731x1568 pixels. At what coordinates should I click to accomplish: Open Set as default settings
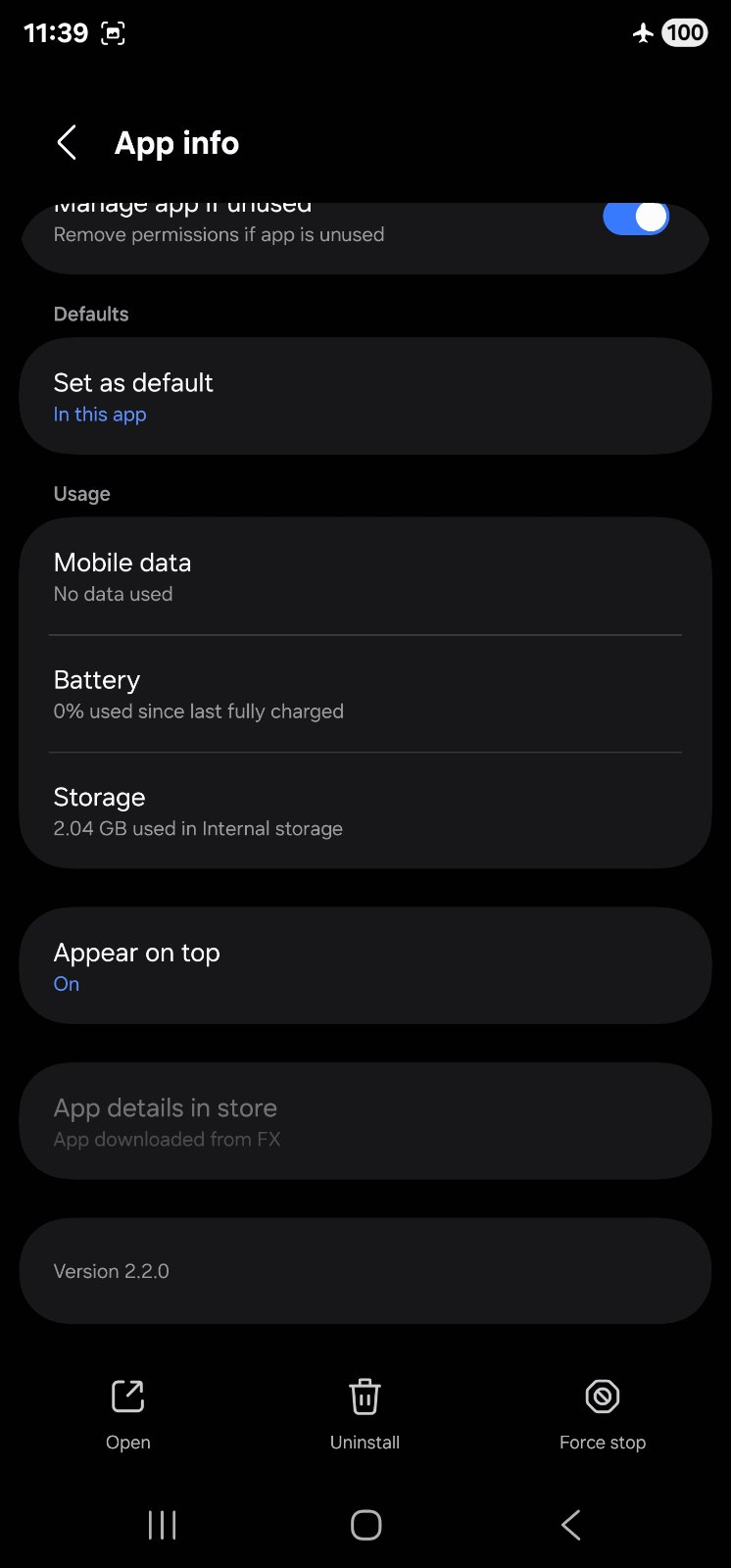tap(365, 396)
